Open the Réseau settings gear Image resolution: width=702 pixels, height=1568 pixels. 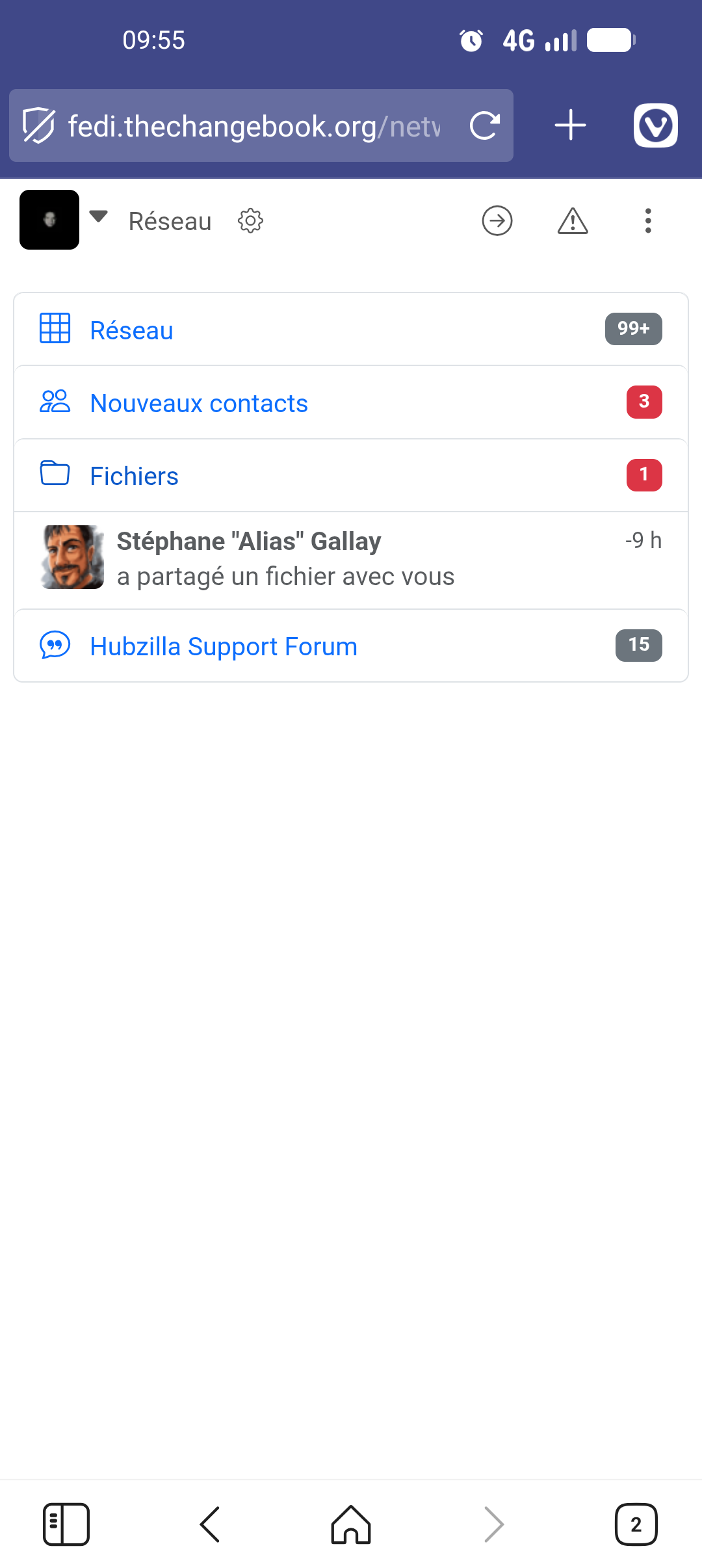[250, 221]
